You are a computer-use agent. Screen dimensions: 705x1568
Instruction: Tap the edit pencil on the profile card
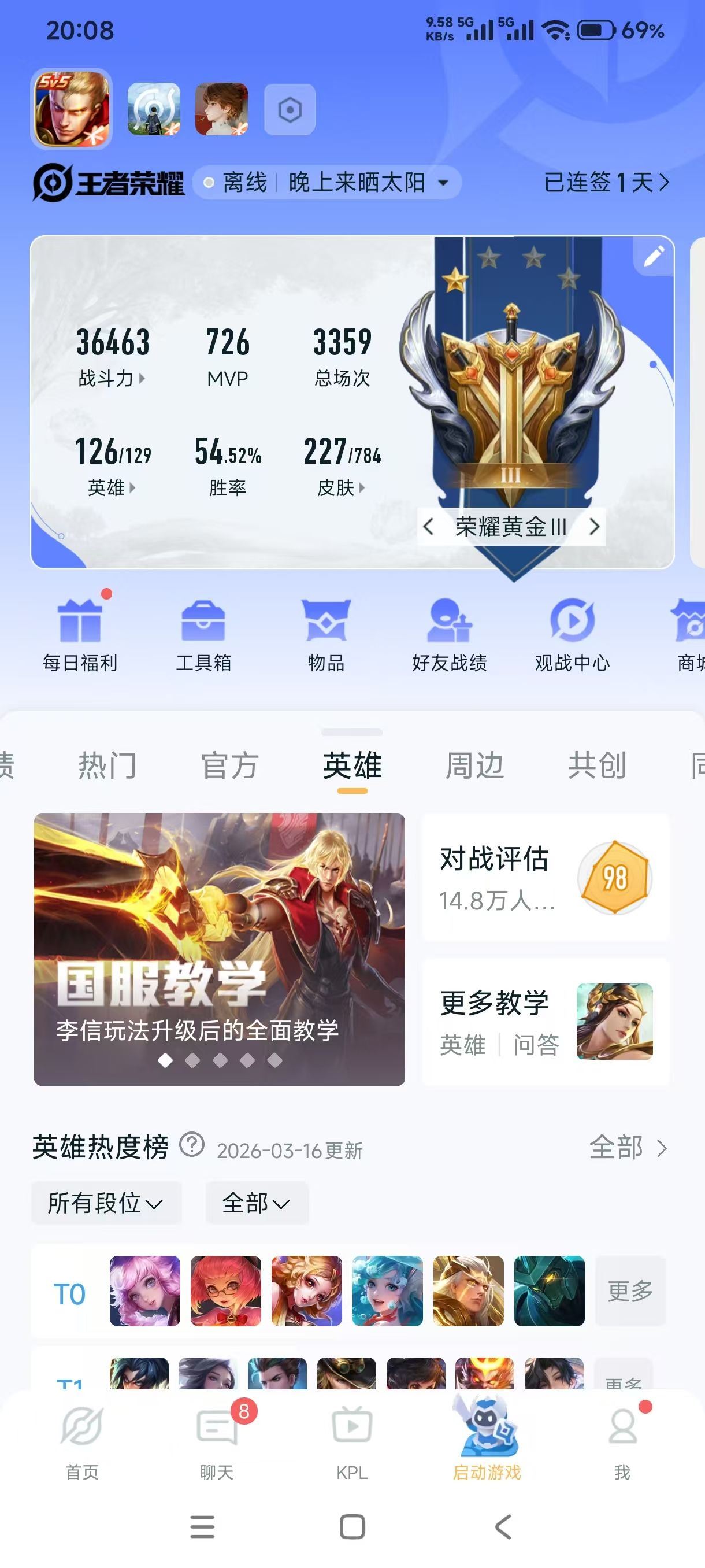pos(654,256)
